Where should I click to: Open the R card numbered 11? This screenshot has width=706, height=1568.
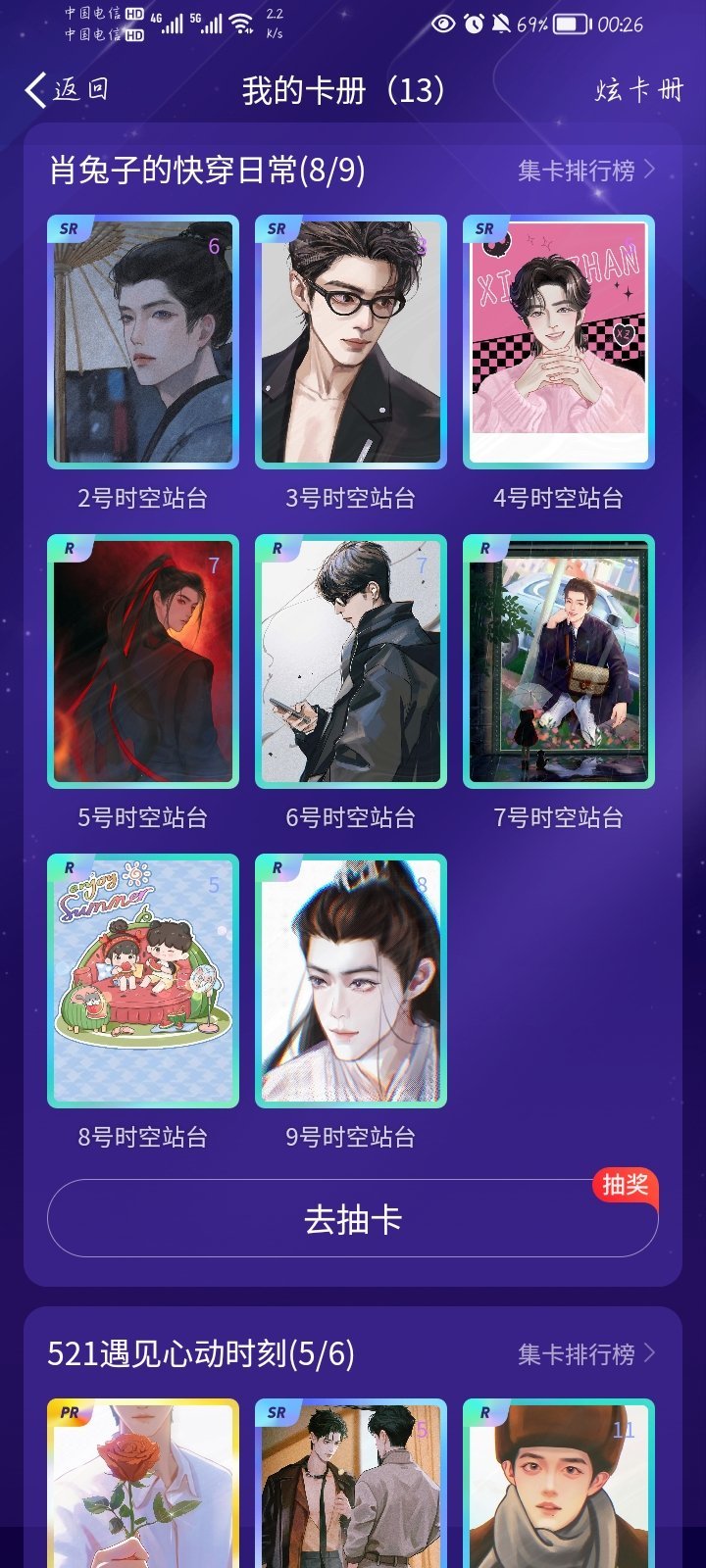(558, 1485)
